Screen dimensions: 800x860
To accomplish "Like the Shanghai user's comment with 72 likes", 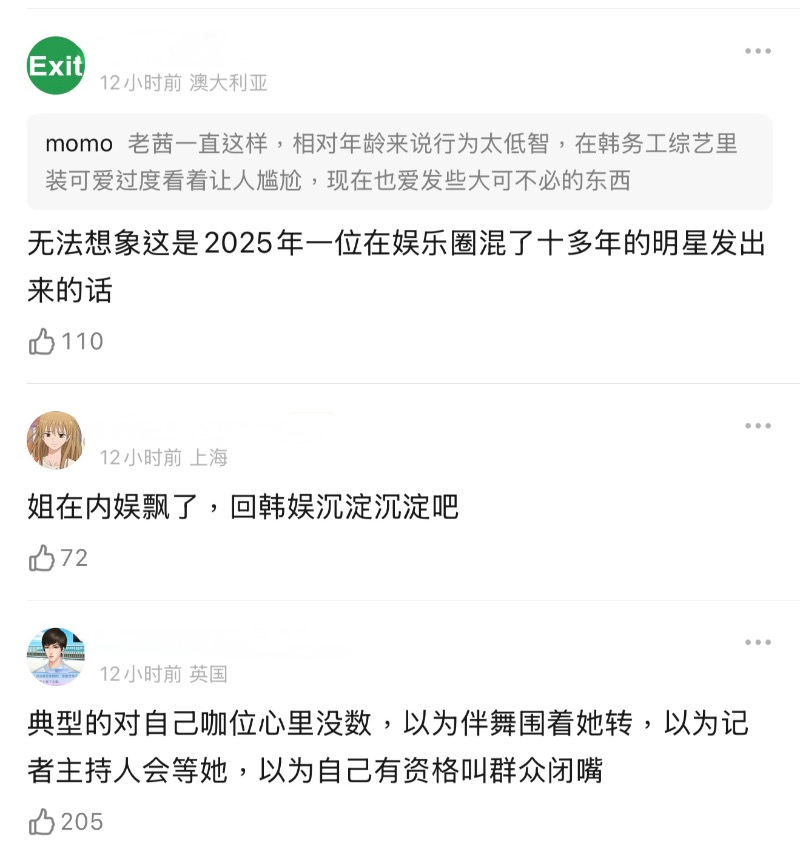I will pyautogui.click(x=42, y=558).
